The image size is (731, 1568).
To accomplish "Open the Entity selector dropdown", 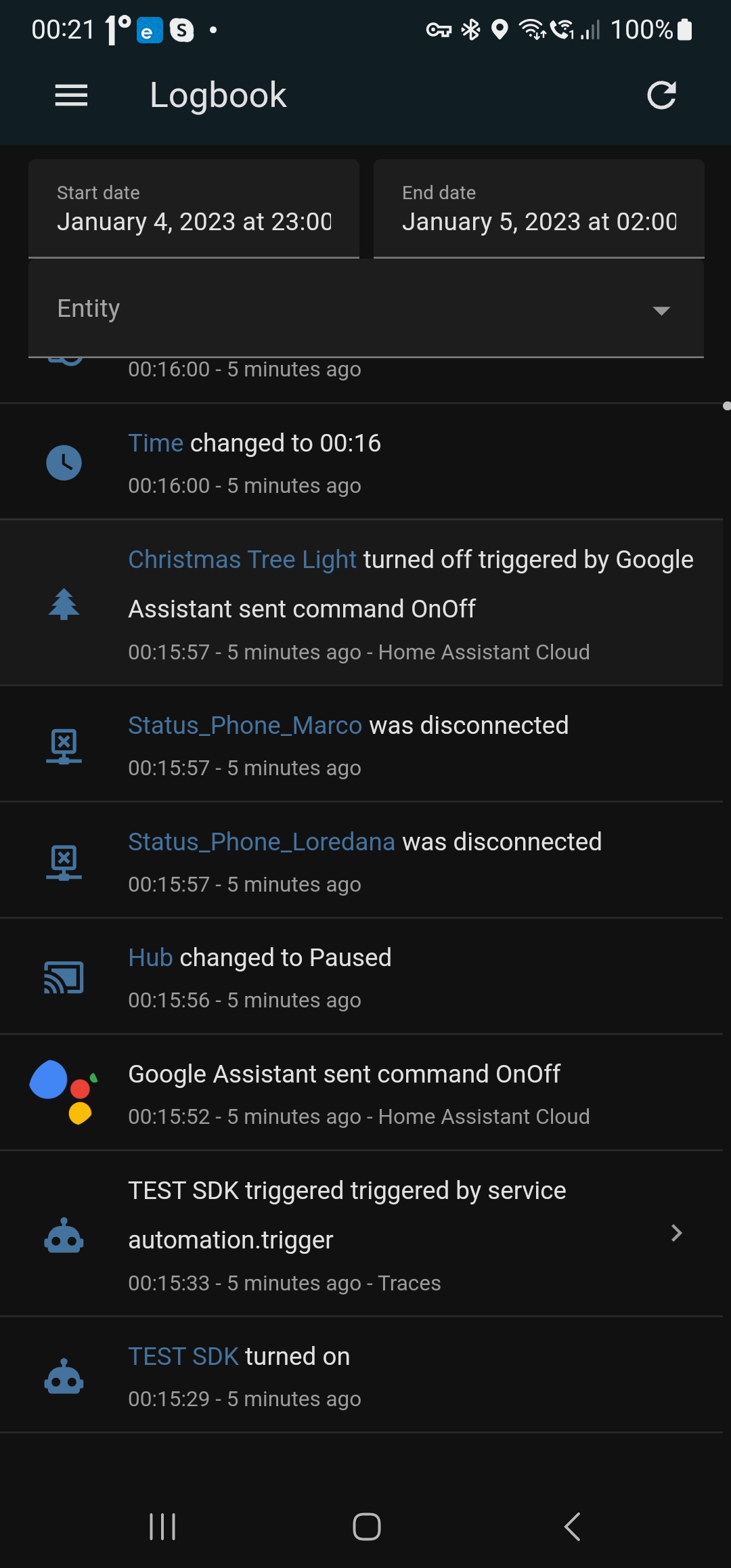I will (365, 308).
